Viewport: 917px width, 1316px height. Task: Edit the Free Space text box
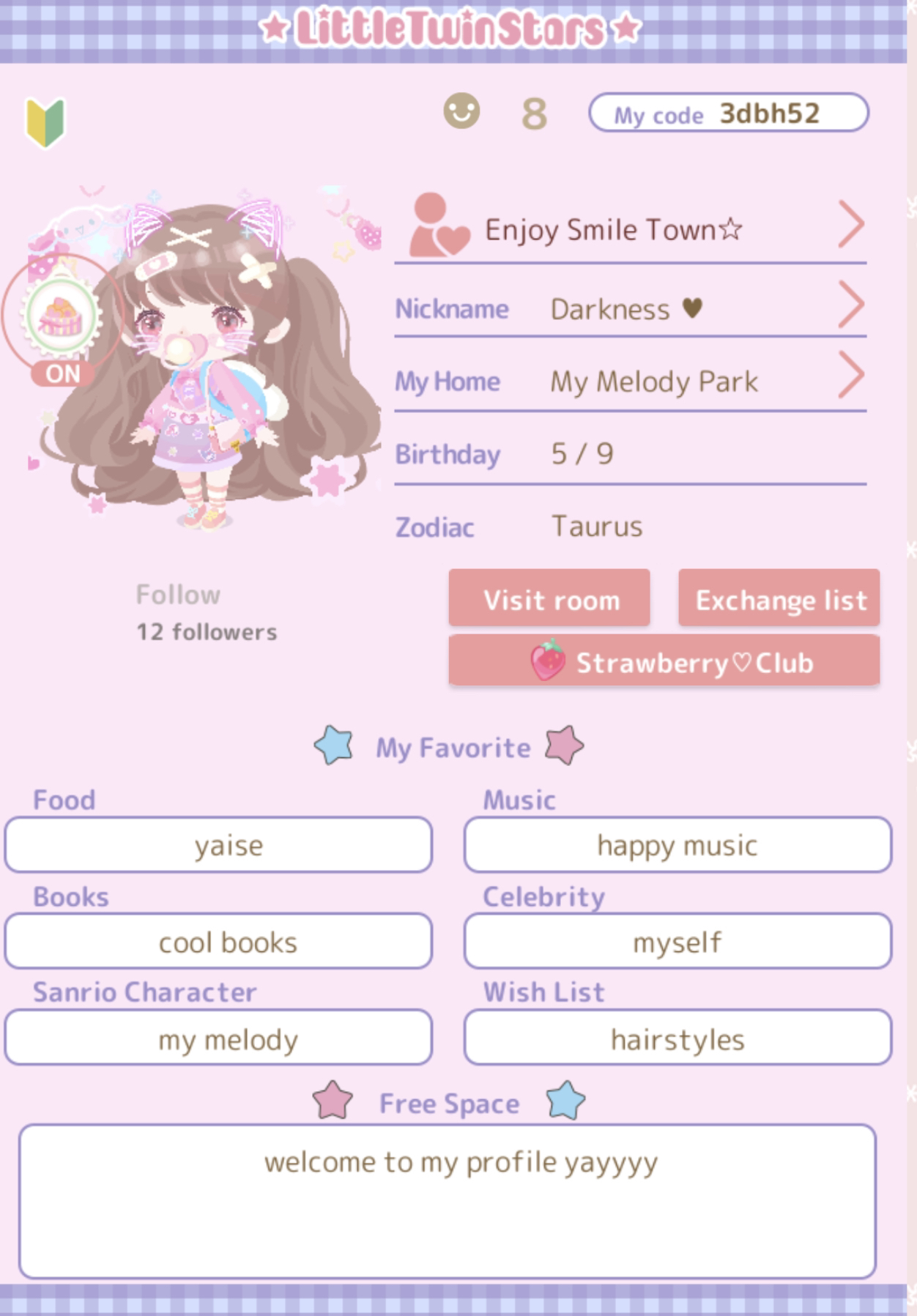coord(447,1201)
